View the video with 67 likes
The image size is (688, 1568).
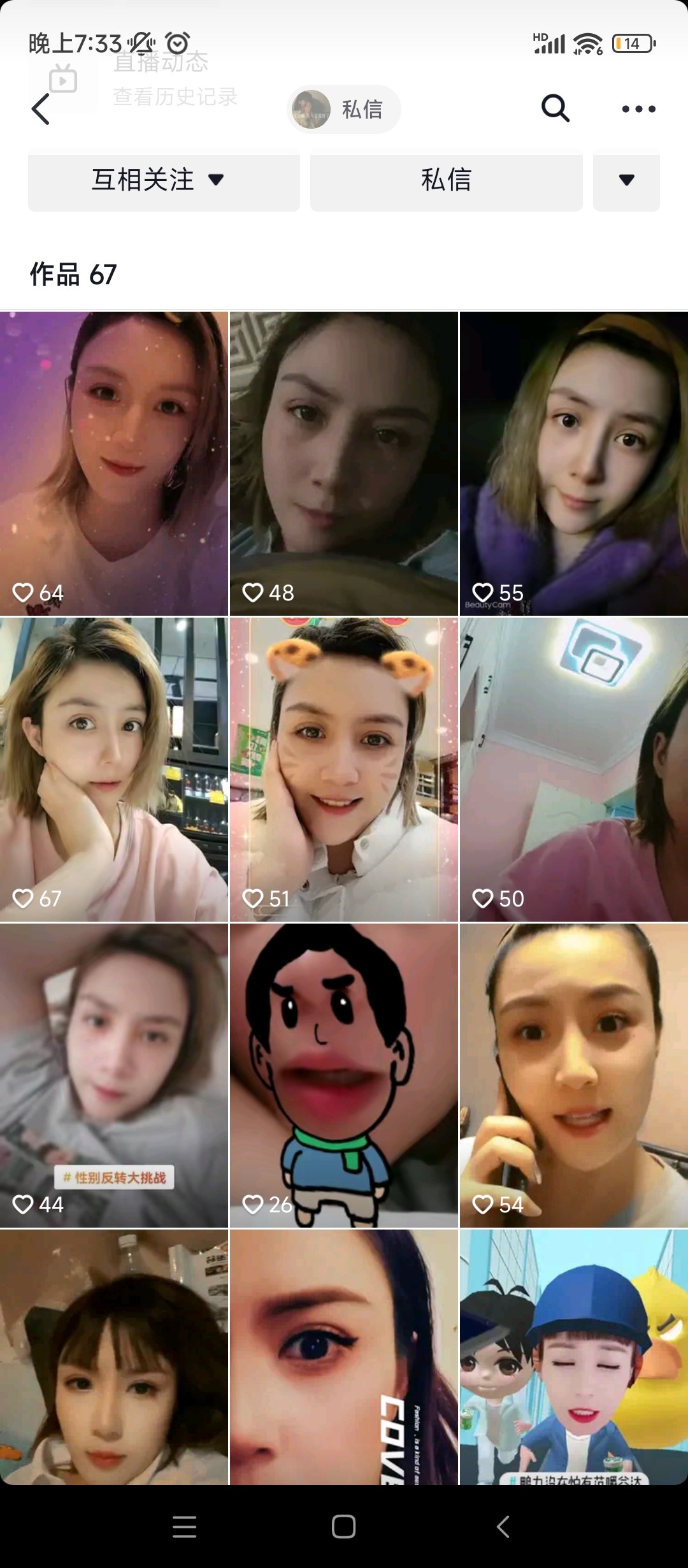click(x=114, y=769)
